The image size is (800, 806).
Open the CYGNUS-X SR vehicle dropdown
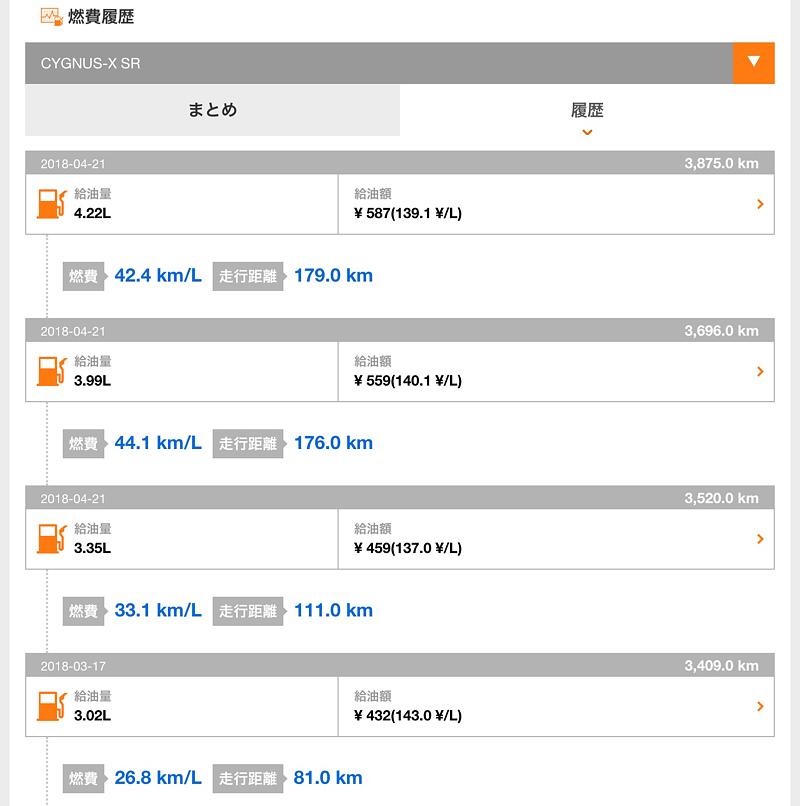(x=753, y=63)
